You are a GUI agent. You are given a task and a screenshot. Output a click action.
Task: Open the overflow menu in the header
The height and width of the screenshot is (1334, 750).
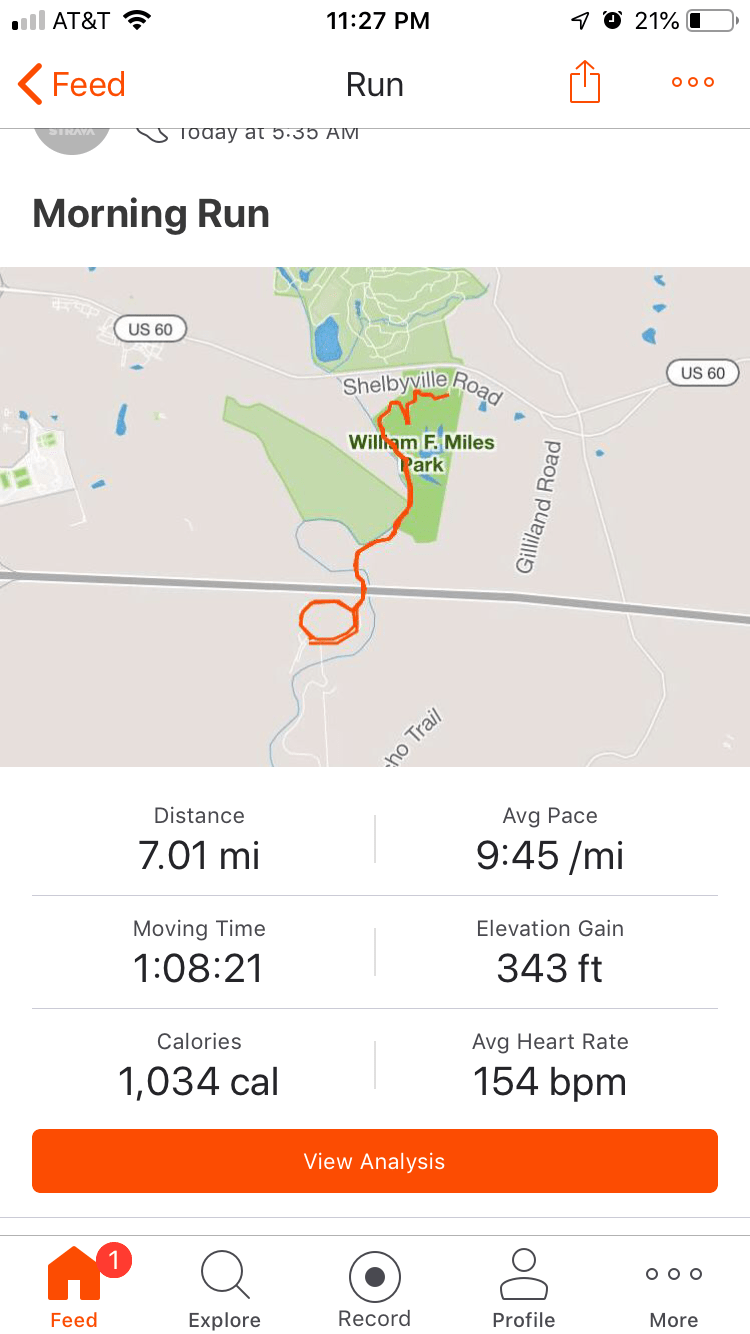[693, 83]
